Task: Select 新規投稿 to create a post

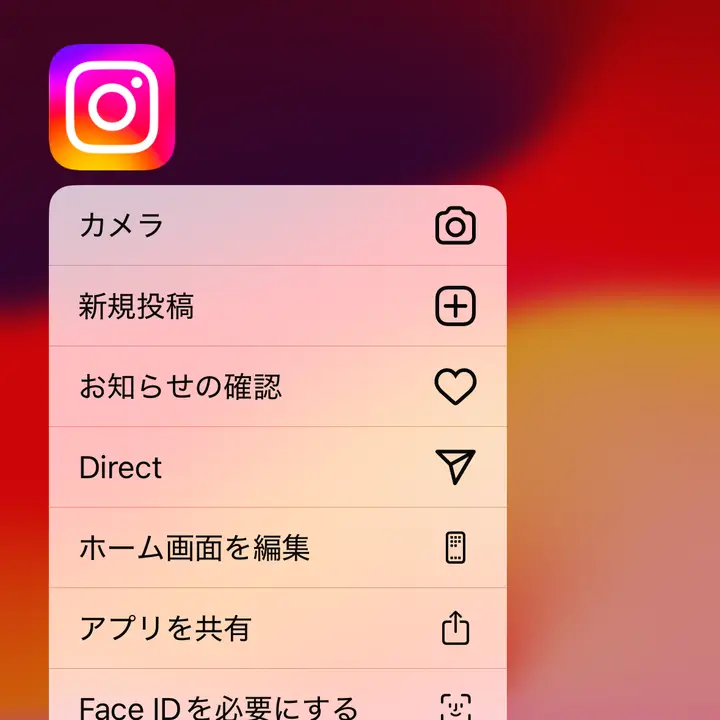Action: (x=277, y=307)
